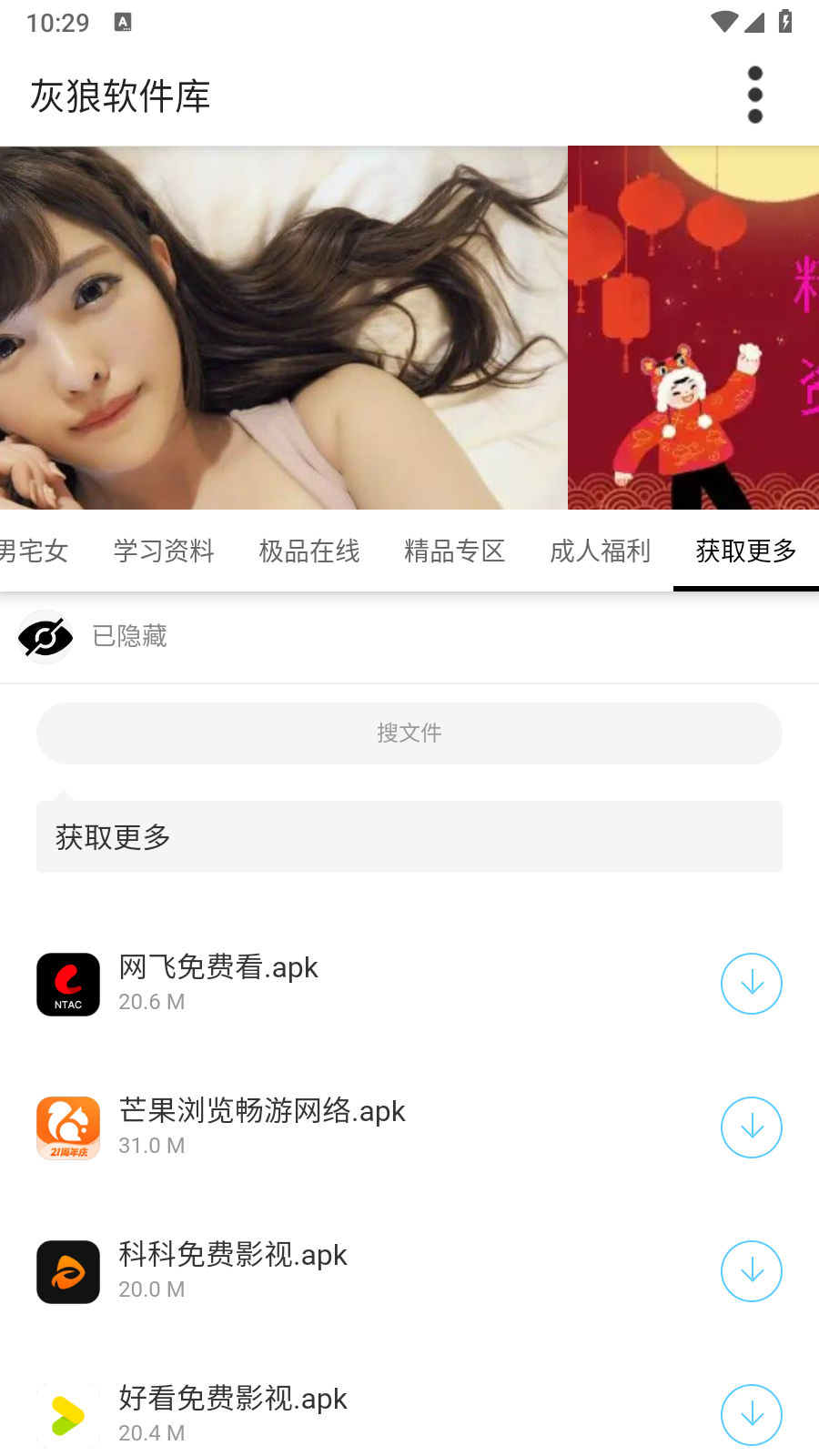The height and width of the screenshot is (1456, 819).
Task: Tap the Wi-Fi status icon
Action: pyautogui.click(x=723, y=23)
